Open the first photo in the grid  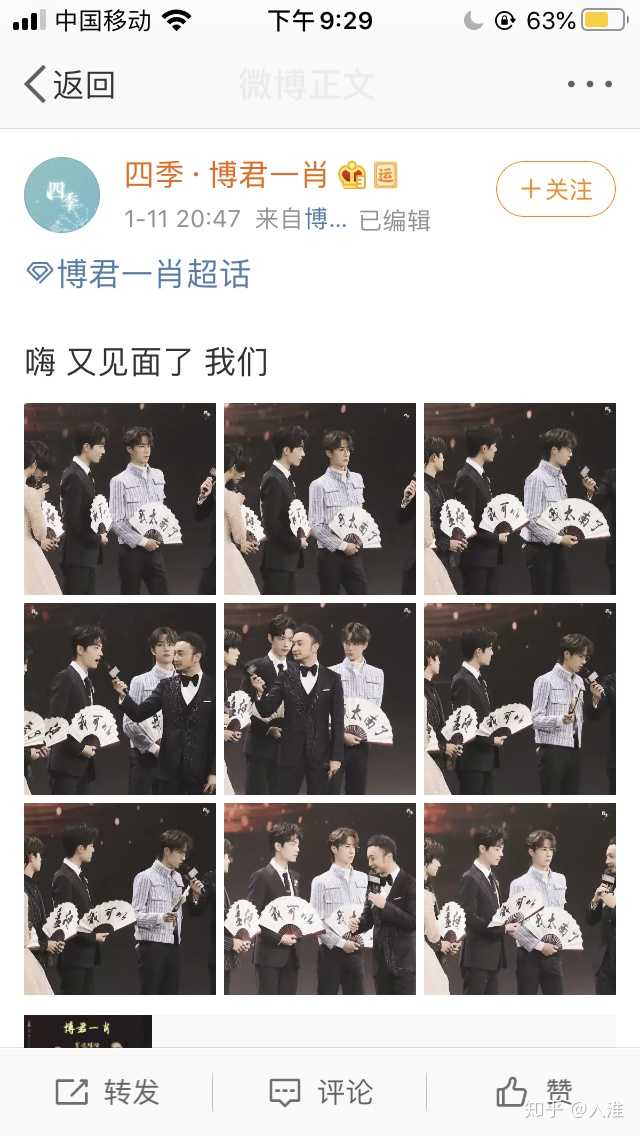pyautogui.click(x=120, y=499)
